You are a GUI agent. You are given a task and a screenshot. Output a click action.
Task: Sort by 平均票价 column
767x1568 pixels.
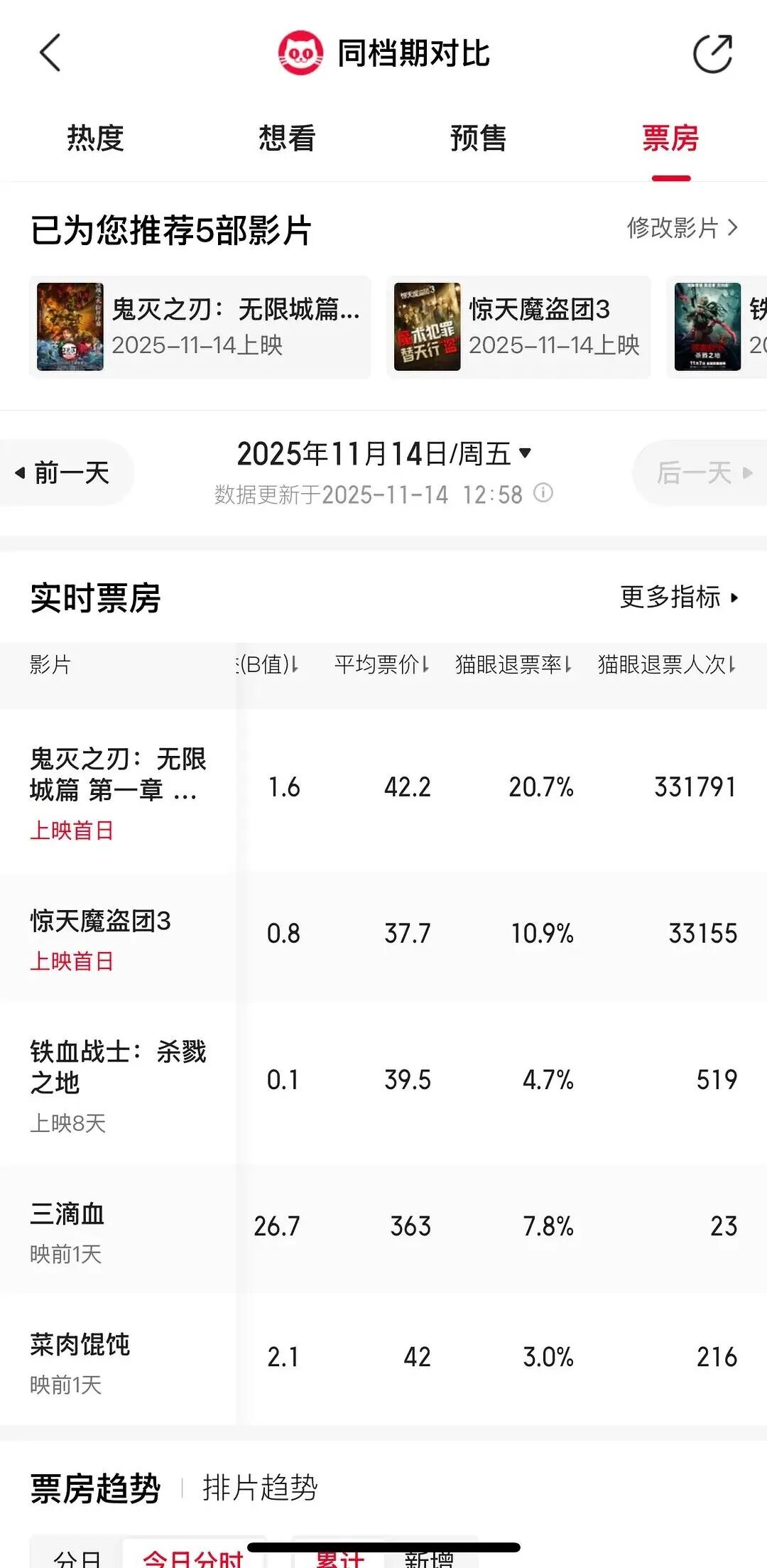382,665
